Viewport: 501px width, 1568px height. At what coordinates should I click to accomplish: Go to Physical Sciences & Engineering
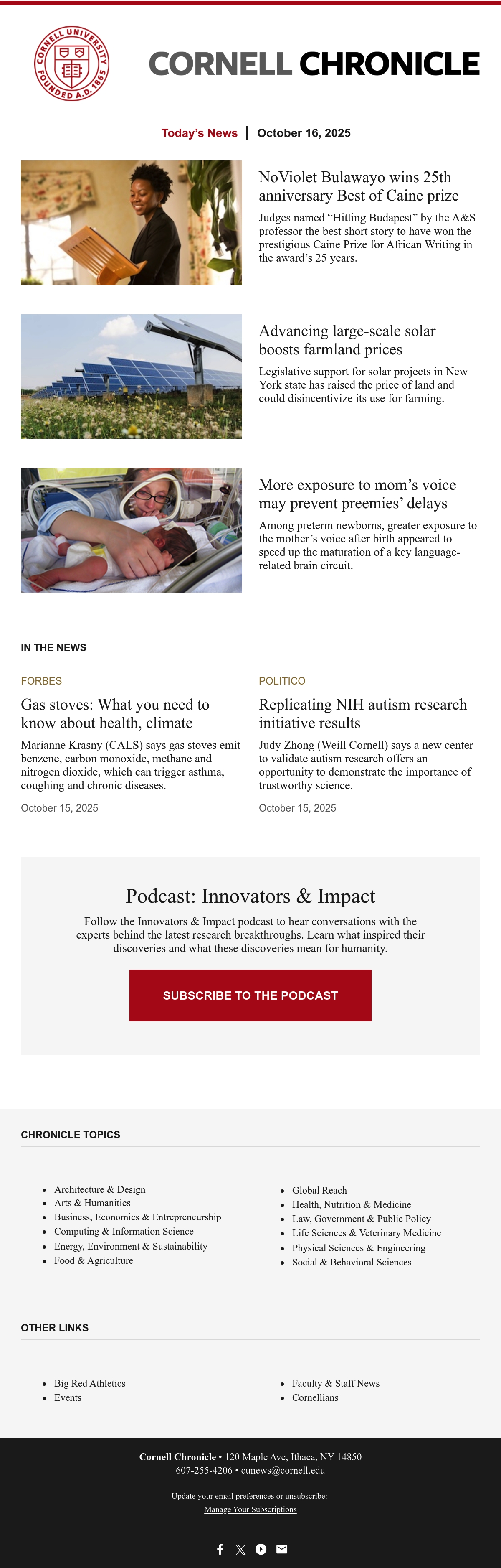point(359,1248)
